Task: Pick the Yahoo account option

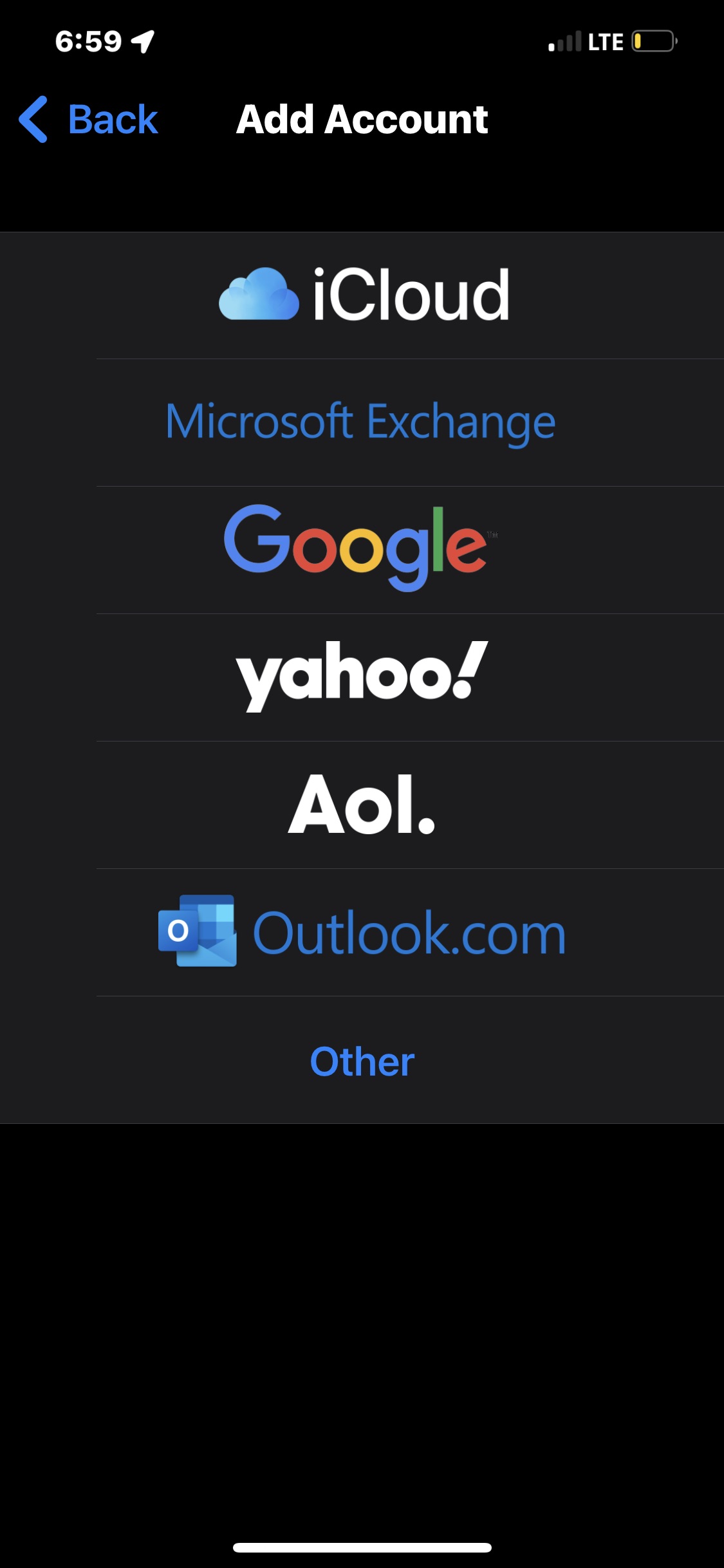Action: [362, 676]
